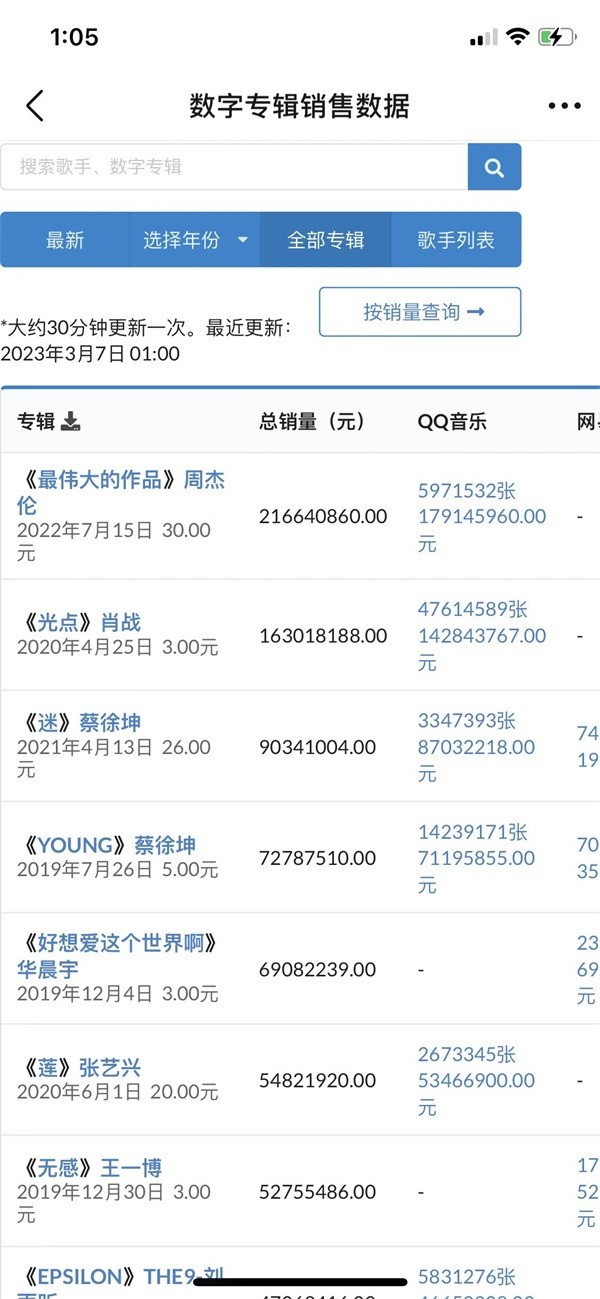Open 按销量查询 sales lookup

coord(420,312)
